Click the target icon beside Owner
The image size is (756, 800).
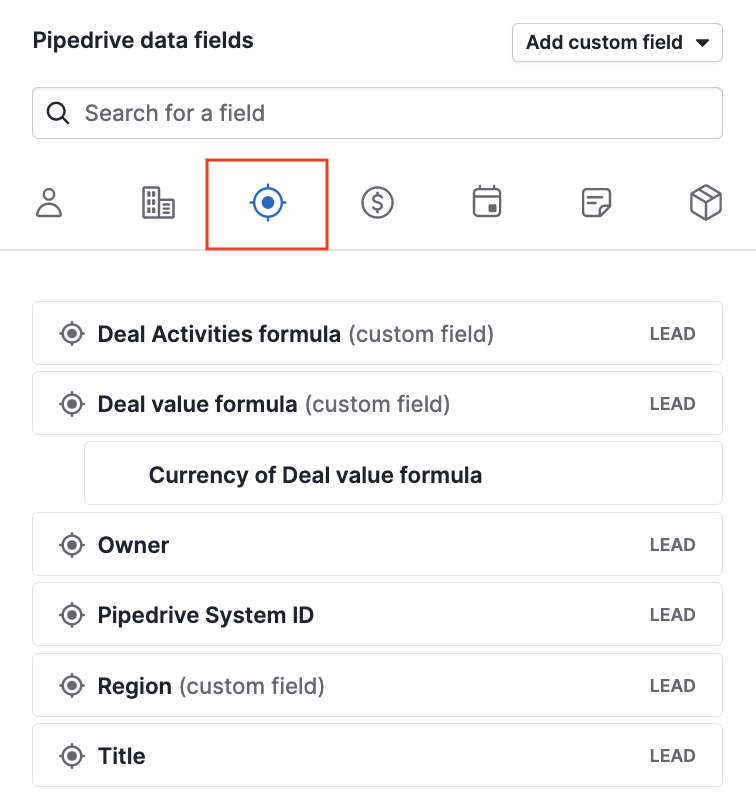72,544
